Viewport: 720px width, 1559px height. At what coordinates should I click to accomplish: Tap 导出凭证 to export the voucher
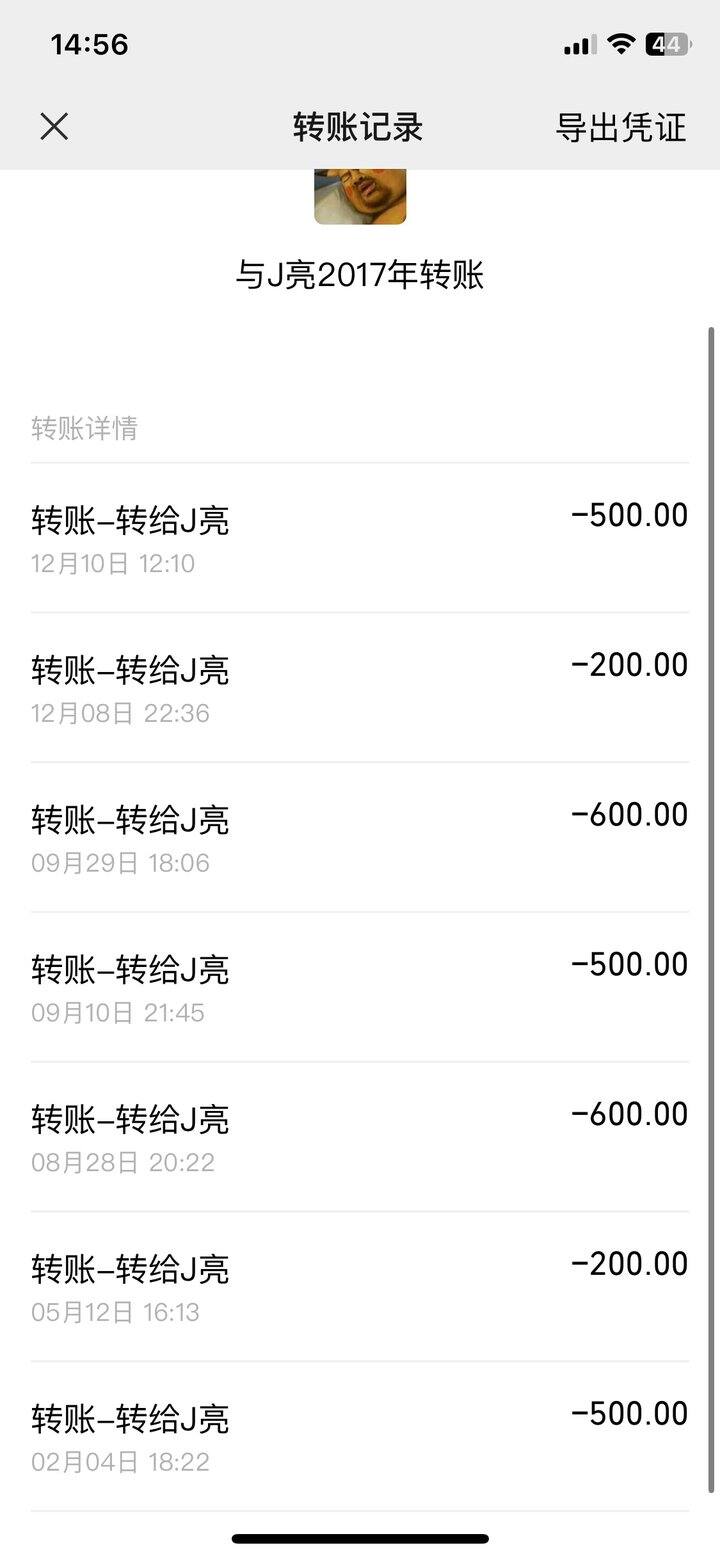click(x=621, y=127)
